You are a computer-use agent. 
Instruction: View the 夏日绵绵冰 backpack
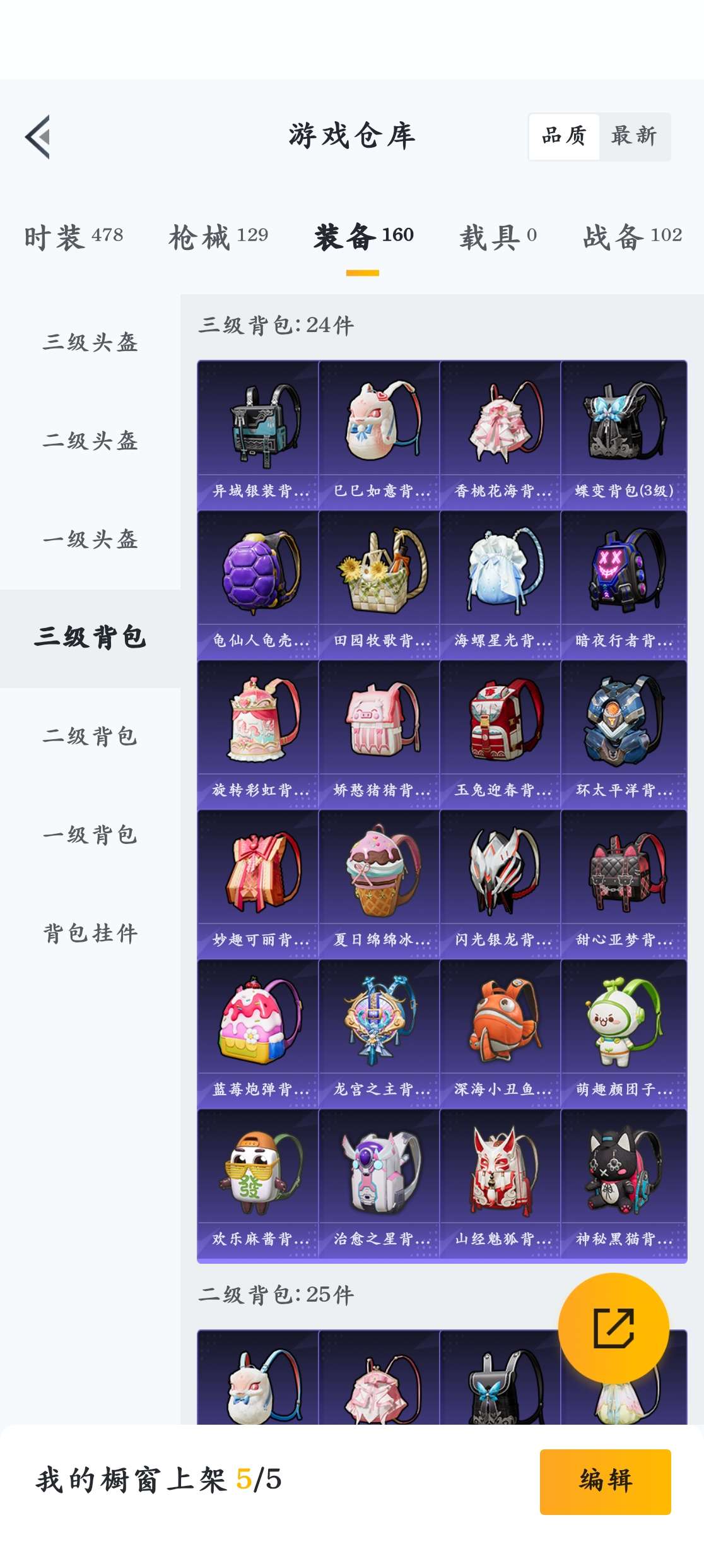point(379,884)
